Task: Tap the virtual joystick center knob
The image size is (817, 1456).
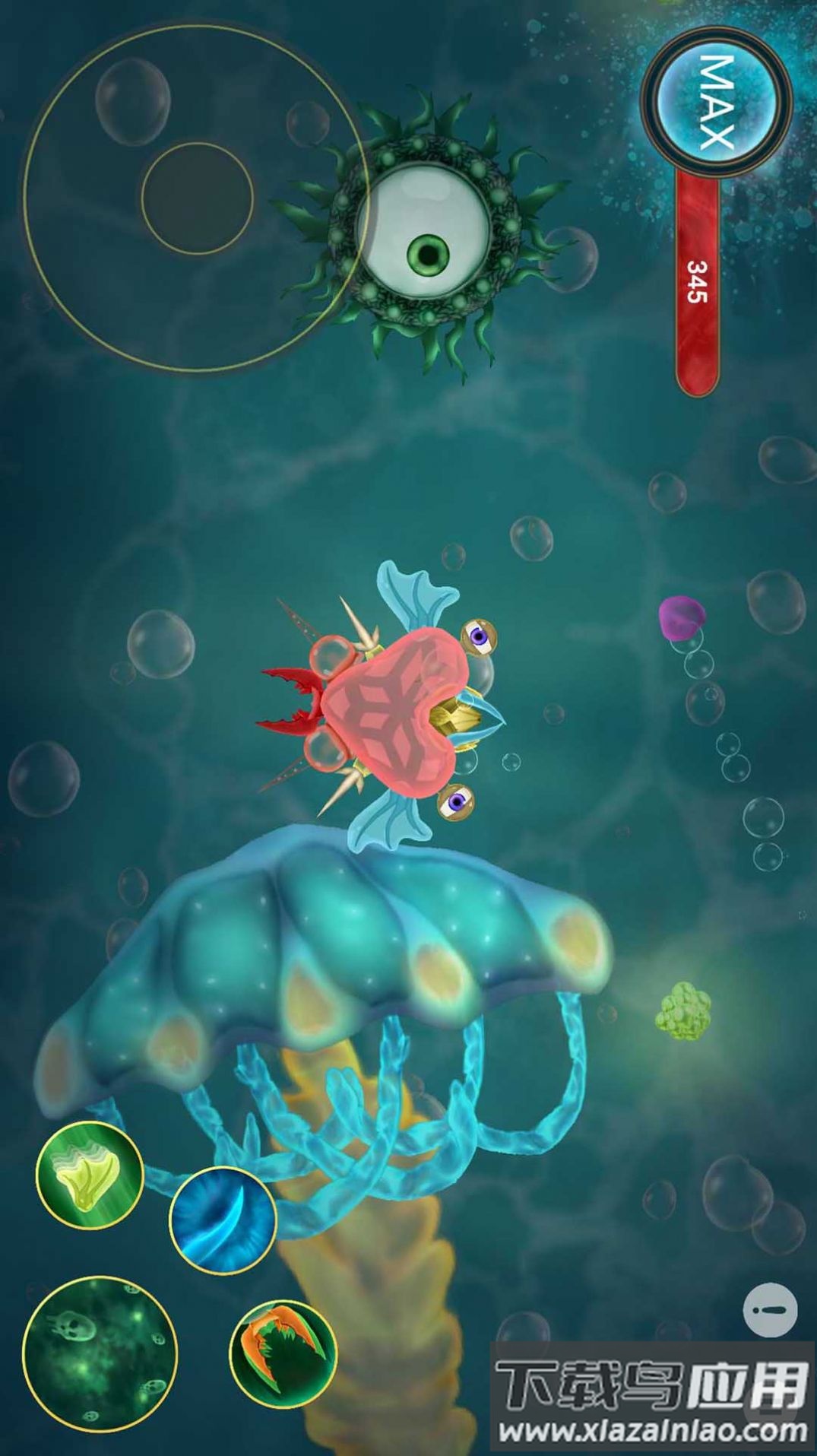Action: pos(197,198)
